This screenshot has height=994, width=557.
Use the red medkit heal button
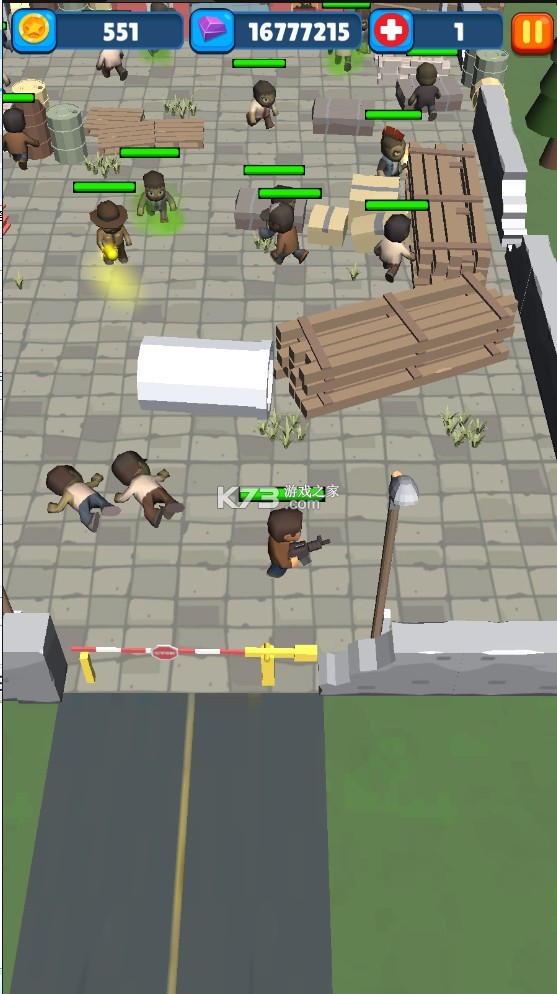coord(391,31)
